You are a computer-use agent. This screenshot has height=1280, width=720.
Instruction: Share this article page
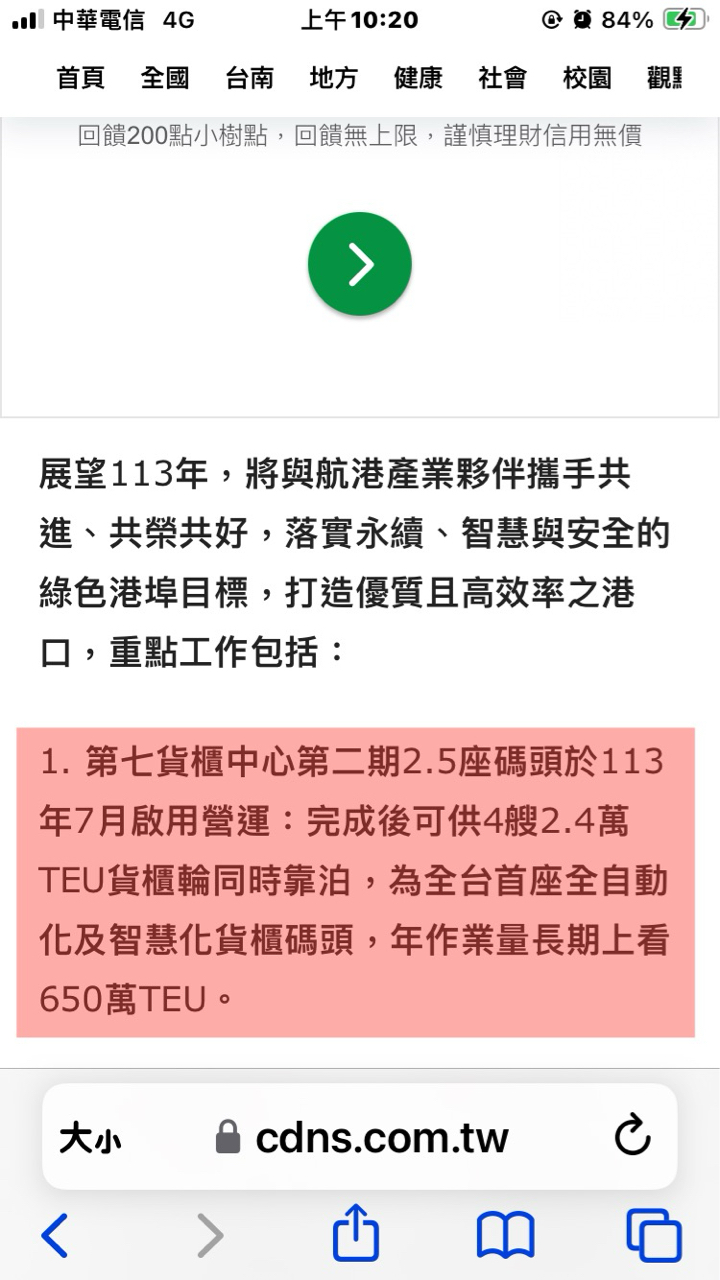[x=356, y=1234]
